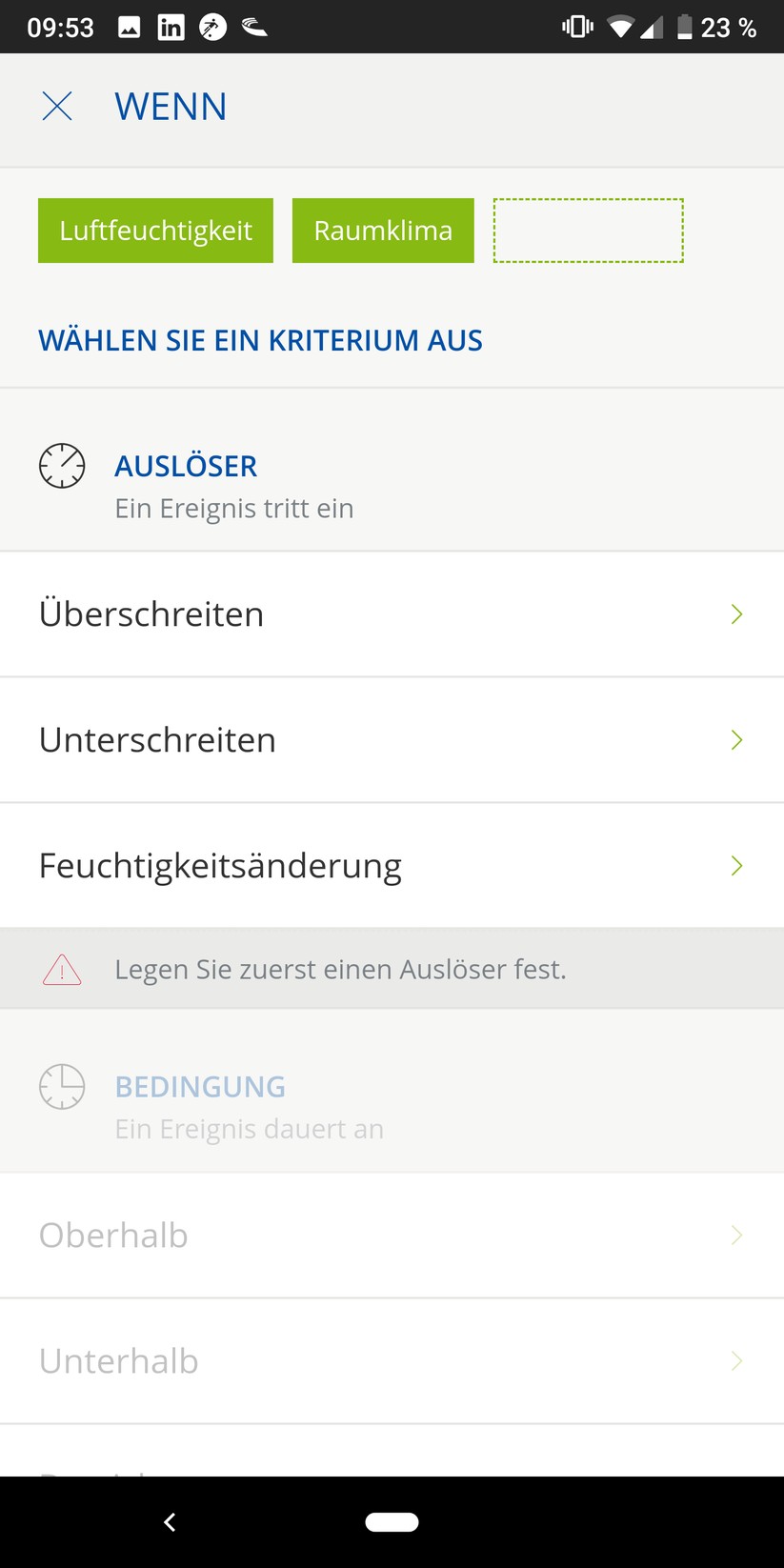Open Feuchtigkeitsänderung trigger settings
Screen dimensions: 784x1568
click(x=392, y=866)
